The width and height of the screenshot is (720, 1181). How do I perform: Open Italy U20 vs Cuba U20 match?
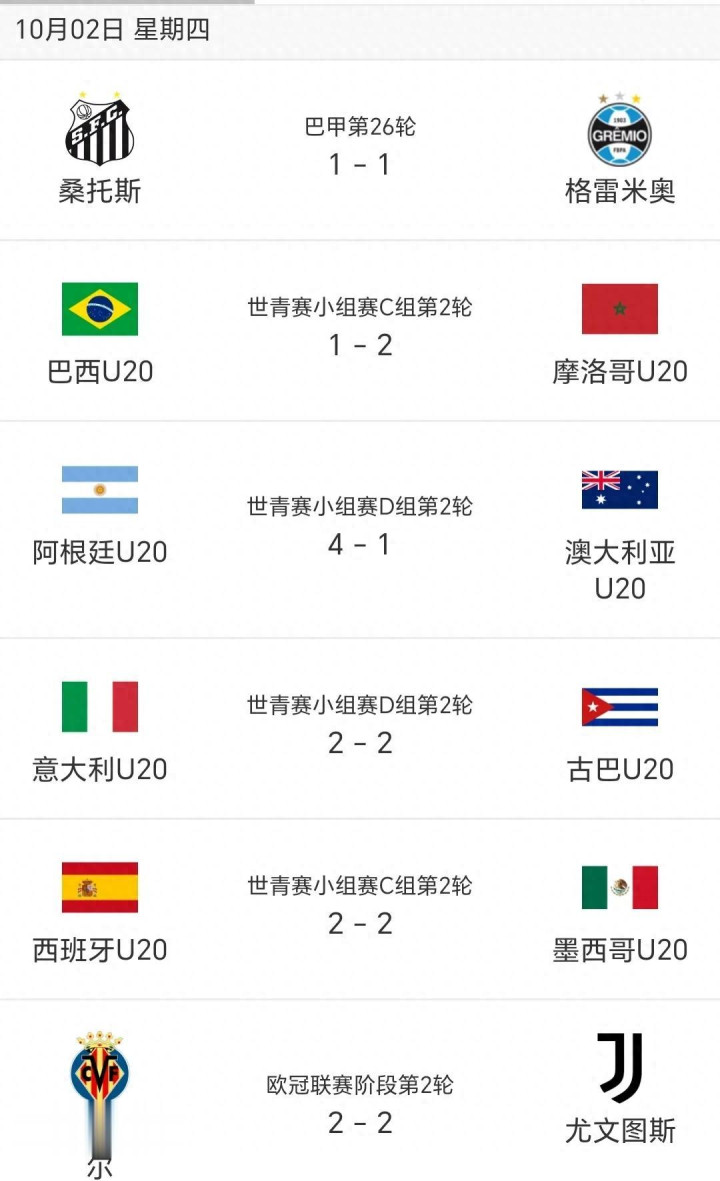tap(360, 728)
